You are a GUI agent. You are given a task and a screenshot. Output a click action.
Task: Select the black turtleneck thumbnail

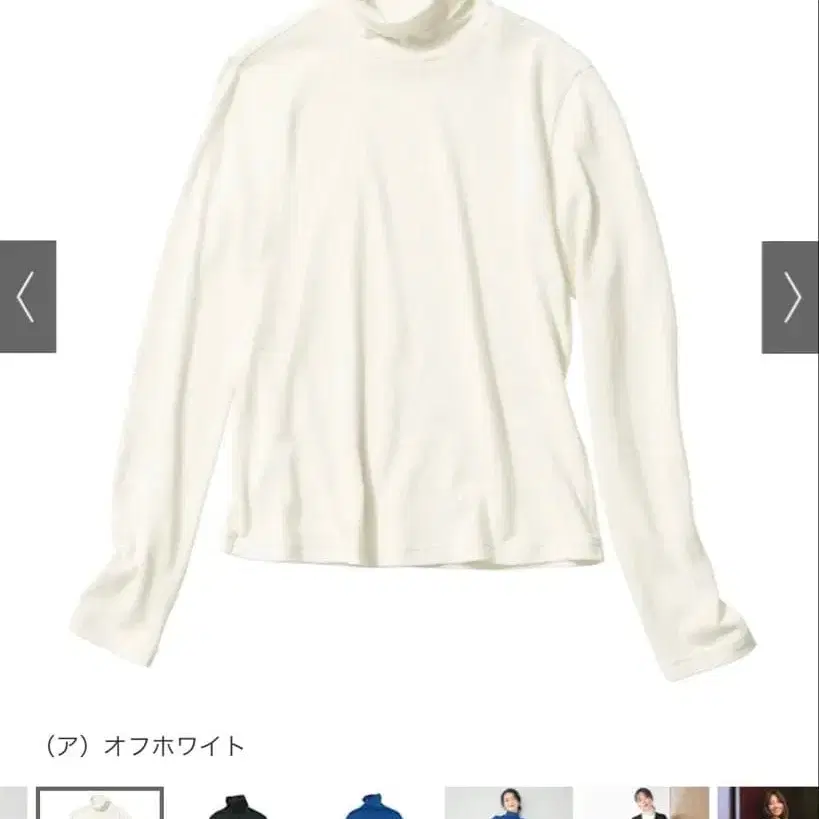pyautogui.click(x=236, y=805)
